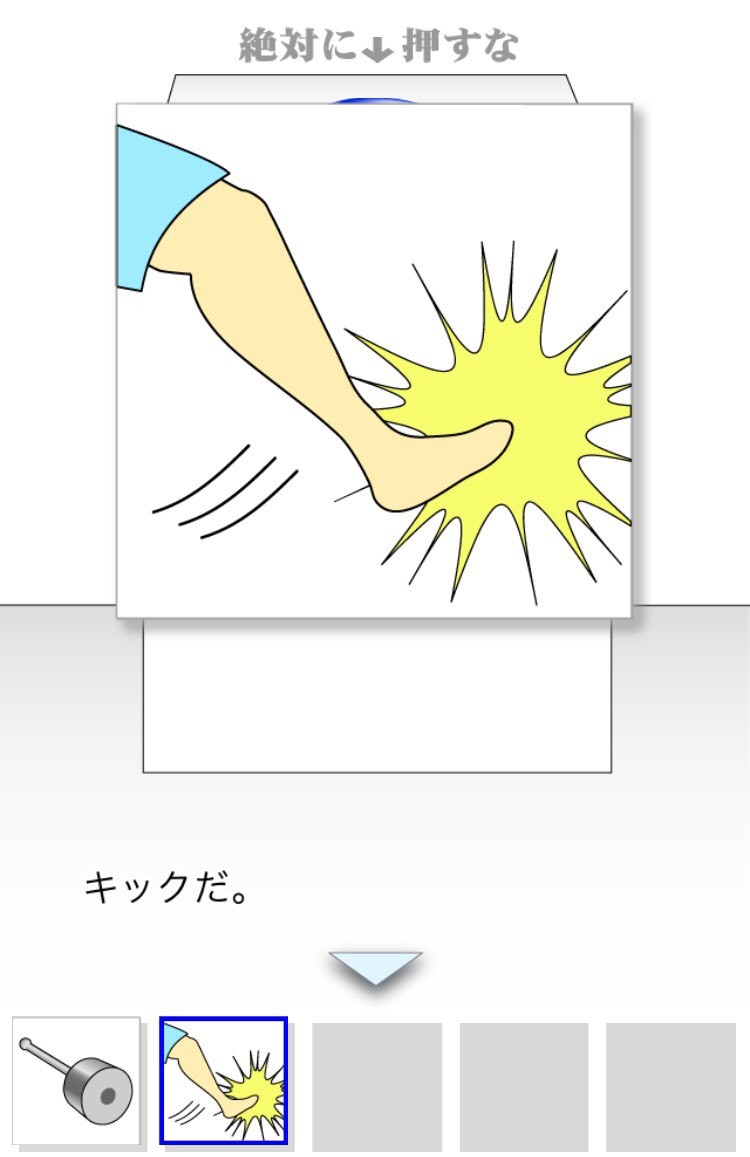The width and height of the screenshot is (750, 1157).
Task: Select the metal plunger item in inventory
Action: click(76, 1080)
